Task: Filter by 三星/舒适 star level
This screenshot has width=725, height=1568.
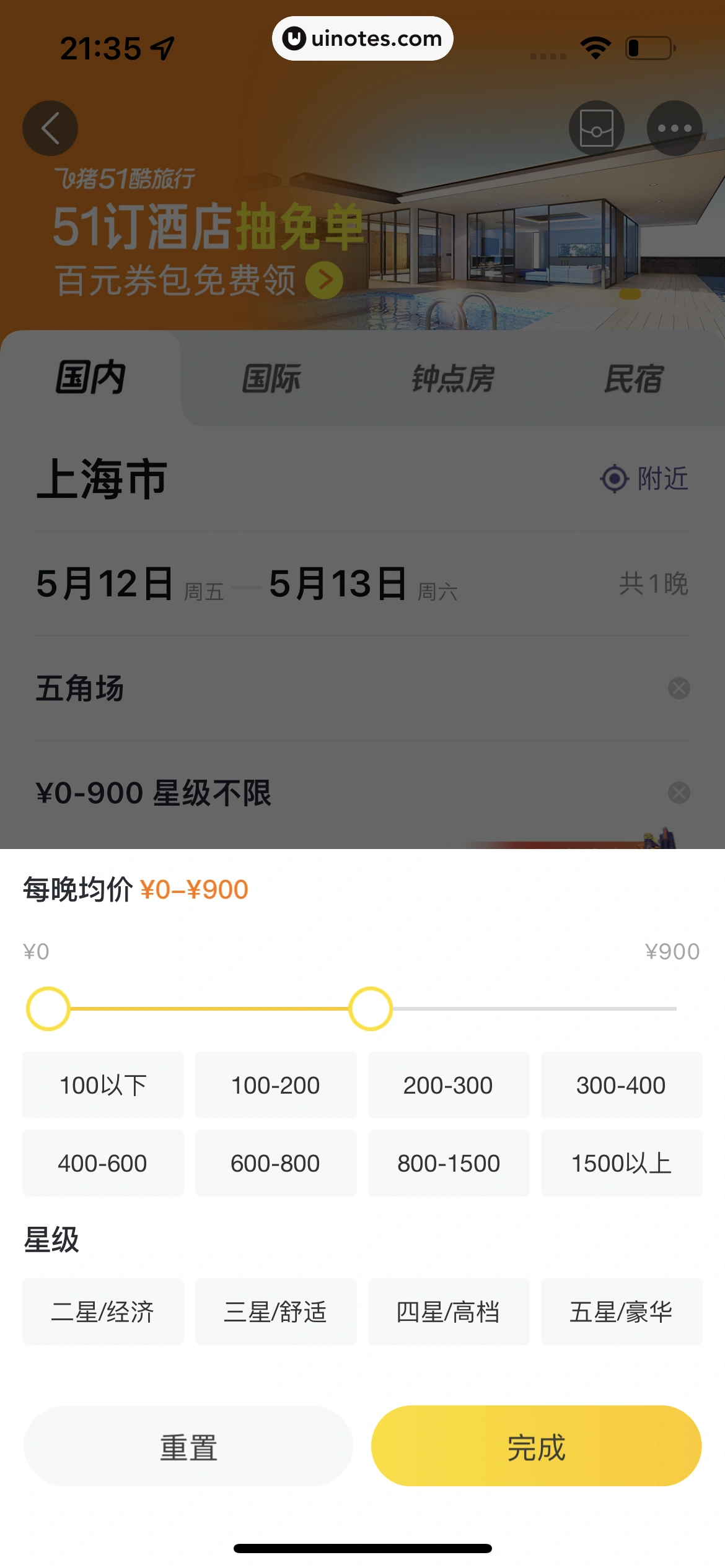Action: click(276, 1312)
